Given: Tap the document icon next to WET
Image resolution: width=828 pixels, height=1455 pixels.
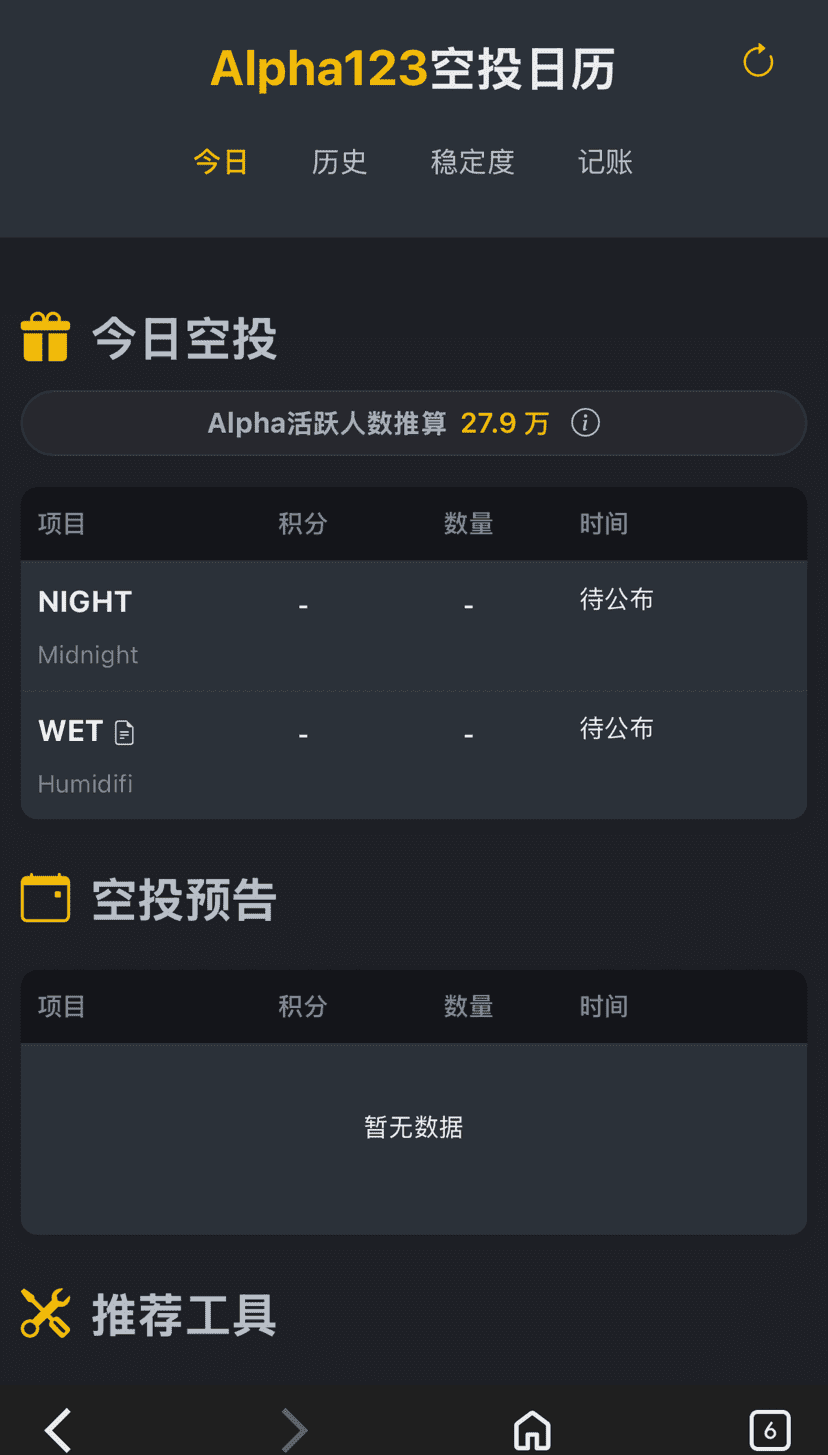Looking at the screenshot, I should point(124,733).
